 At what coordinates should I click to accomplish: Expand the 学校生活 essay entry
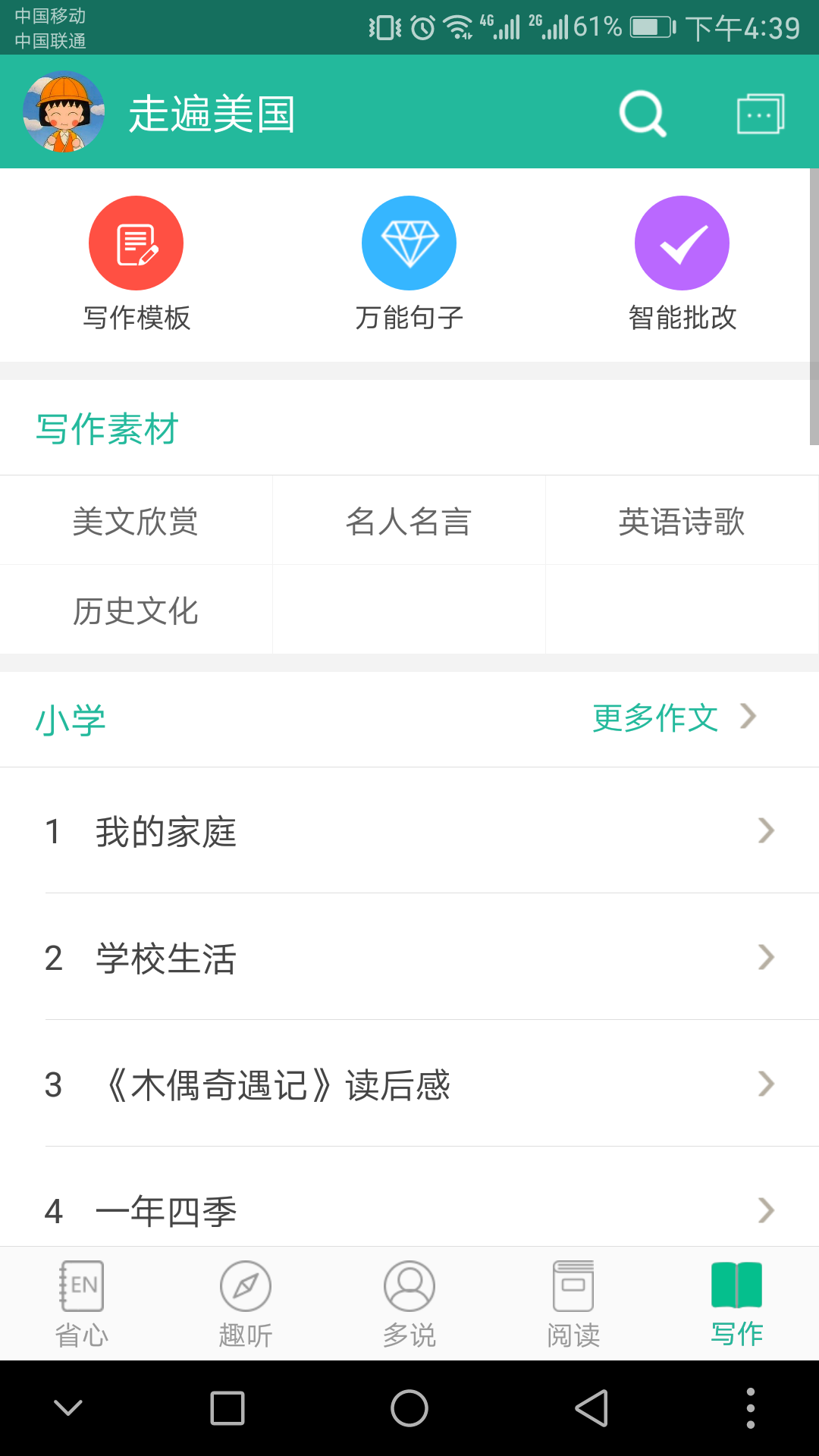tap(409, 959)
